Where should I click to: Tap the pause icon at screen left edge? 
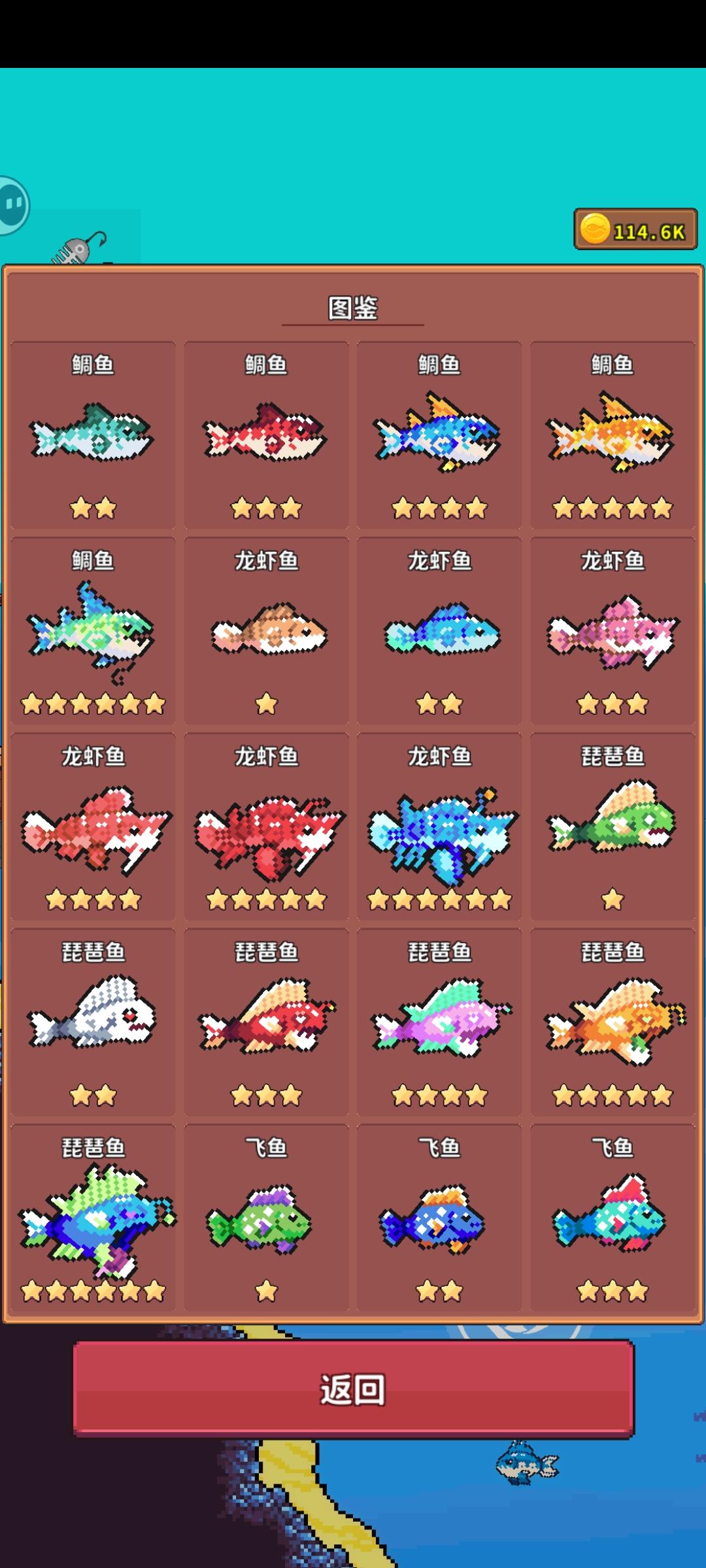point(12,203)
